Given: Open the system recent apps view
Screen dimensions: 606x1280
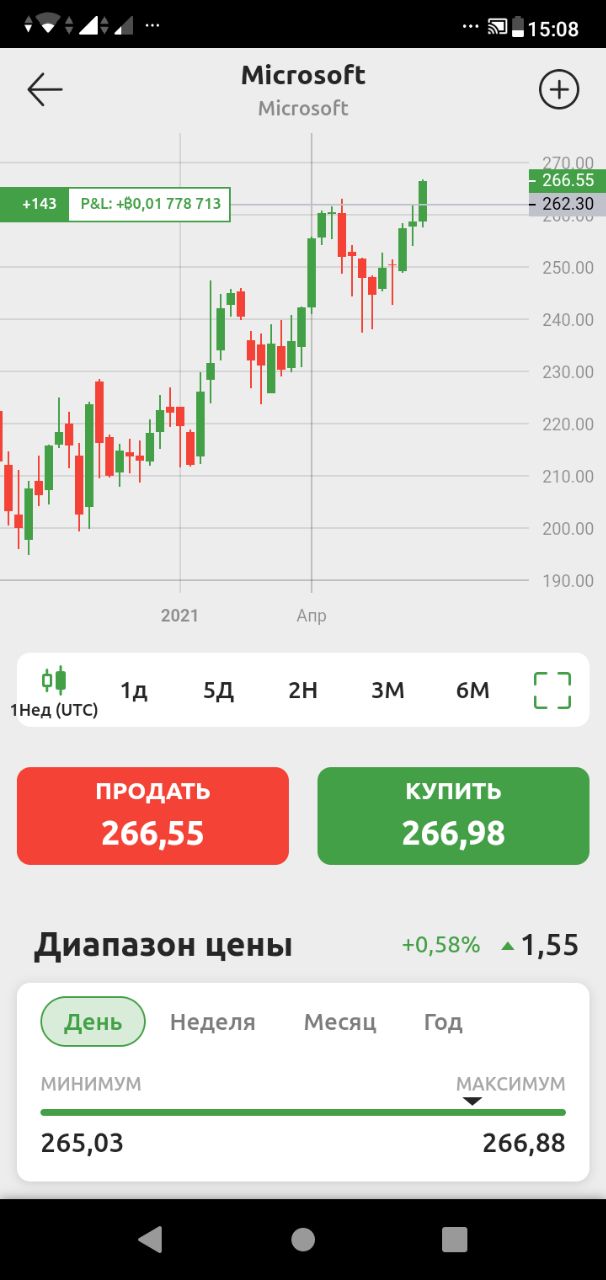Looking at the screenshot, I should 455,1240.
